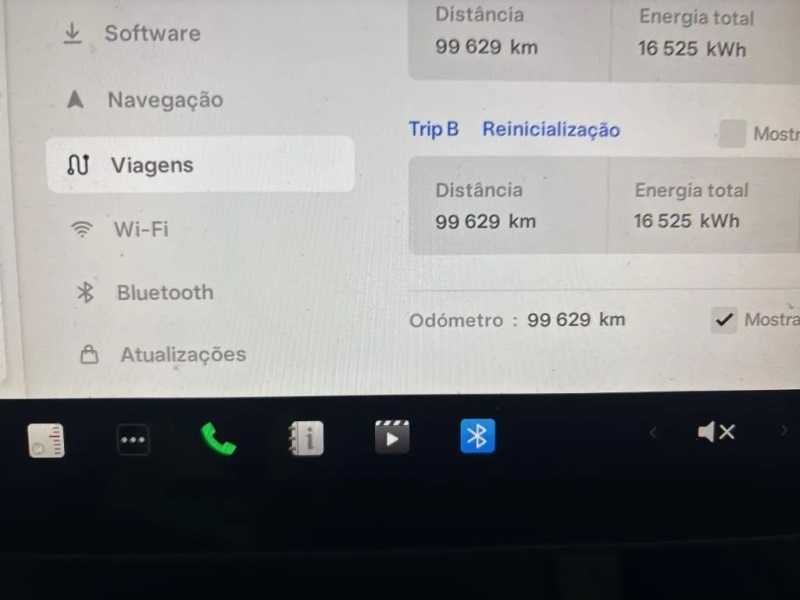Raise volume with the right arrow
Screen dimensions: 800x600
pos(783,431)
